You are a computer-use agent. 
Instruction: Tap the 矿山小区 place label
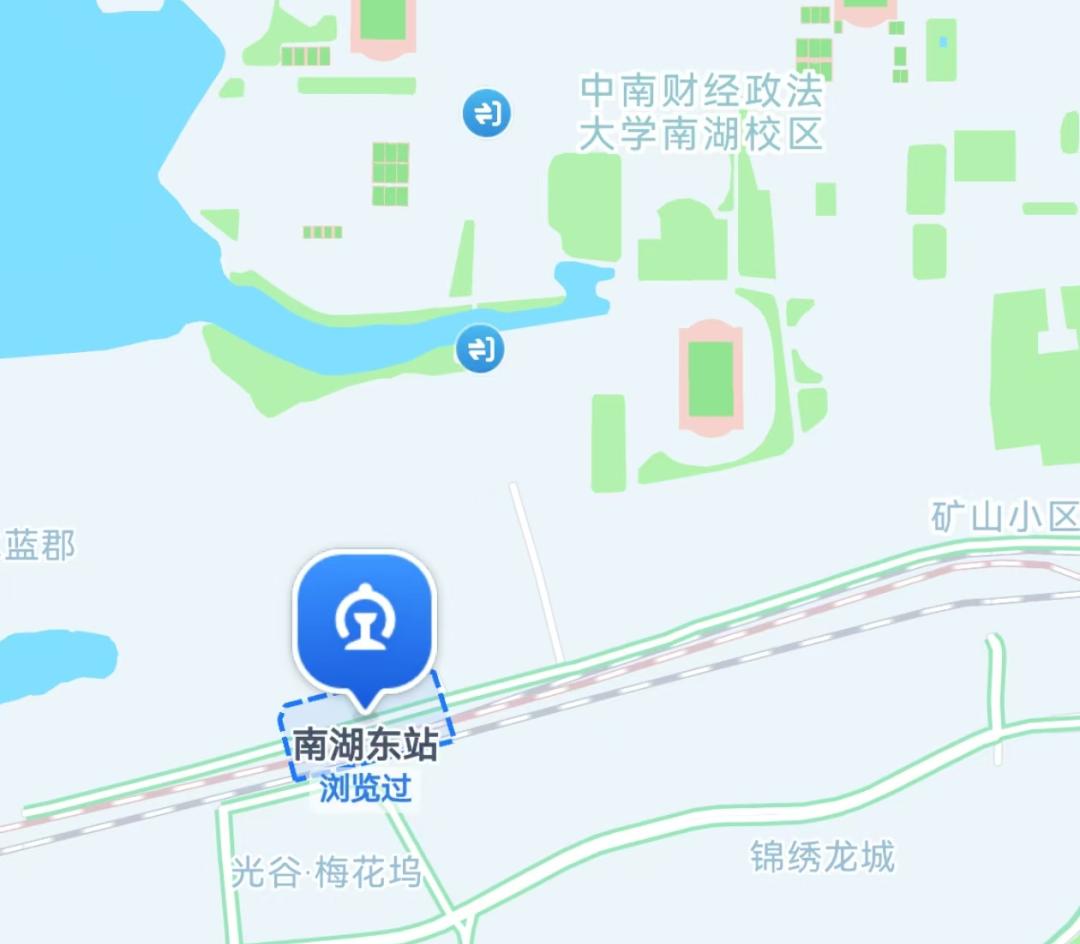click(1003, 518)
